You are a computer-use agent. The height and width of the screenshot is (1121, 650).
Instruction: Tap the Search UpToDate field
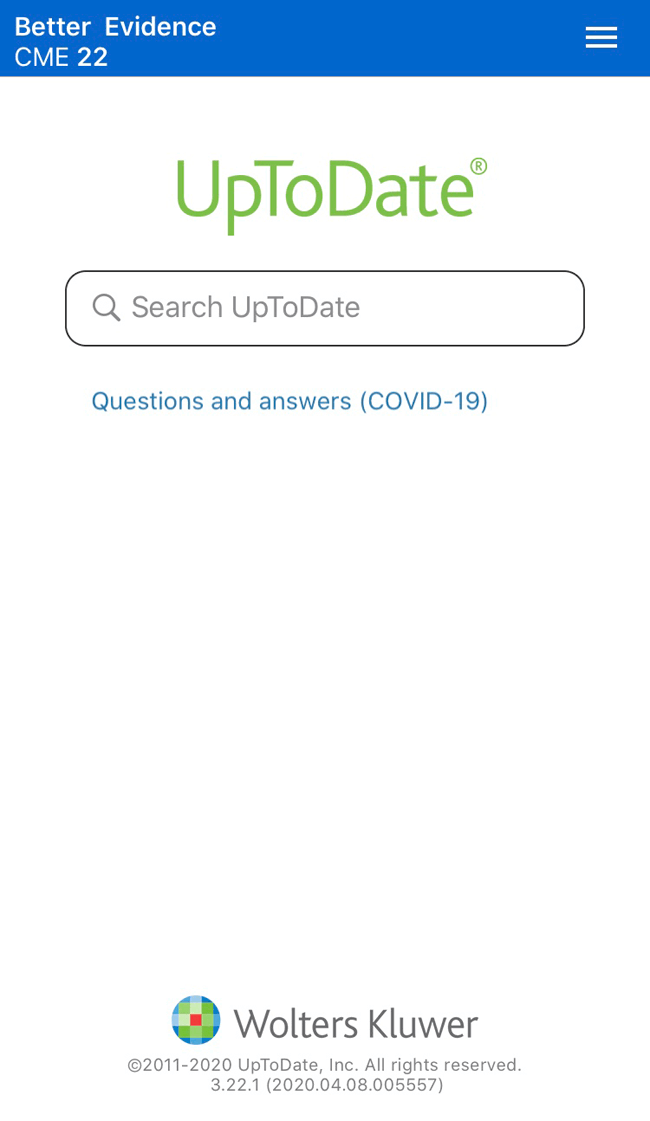point(325,308)
